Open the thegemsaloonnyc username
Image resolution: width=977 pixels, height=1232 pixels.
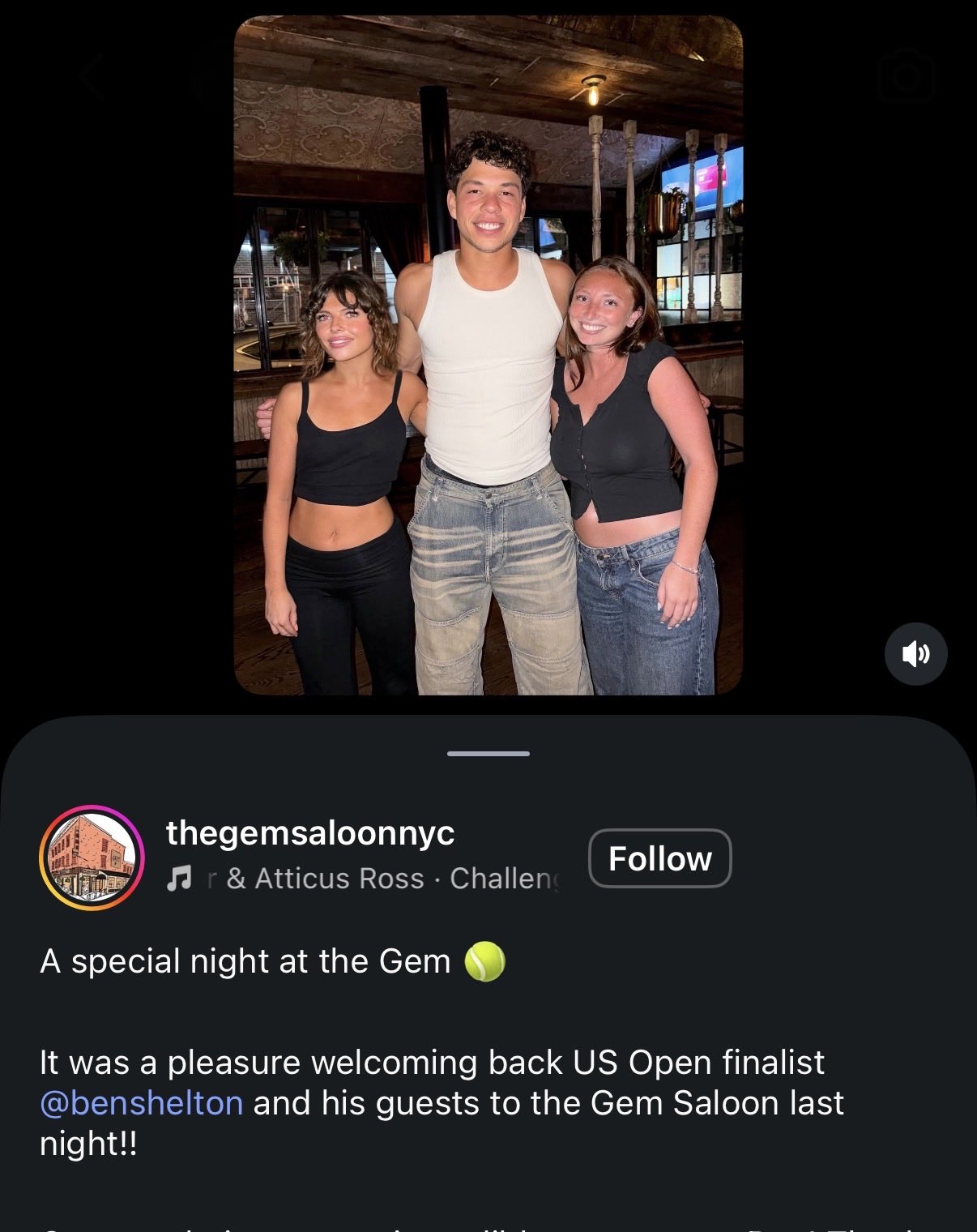pos(310,832)
